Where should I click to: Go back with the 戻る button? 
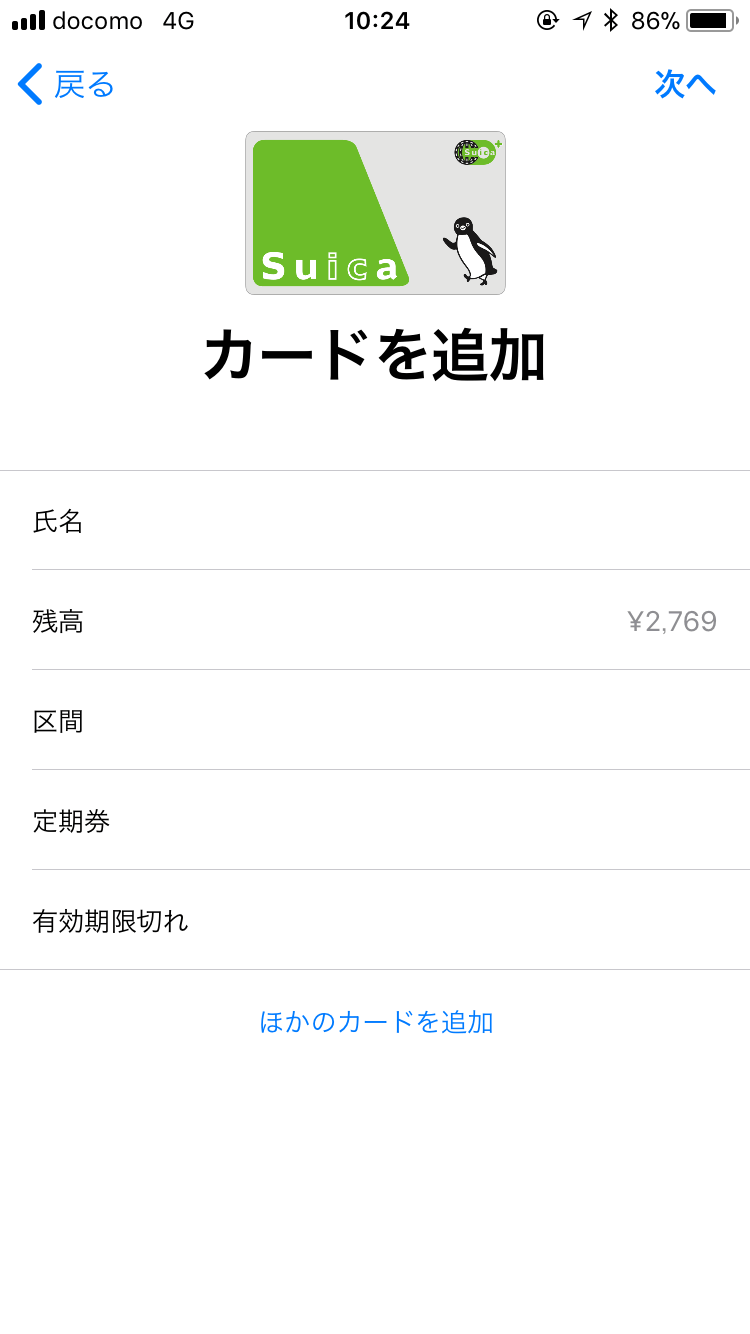pyautogui.click(x=67, y=85)
